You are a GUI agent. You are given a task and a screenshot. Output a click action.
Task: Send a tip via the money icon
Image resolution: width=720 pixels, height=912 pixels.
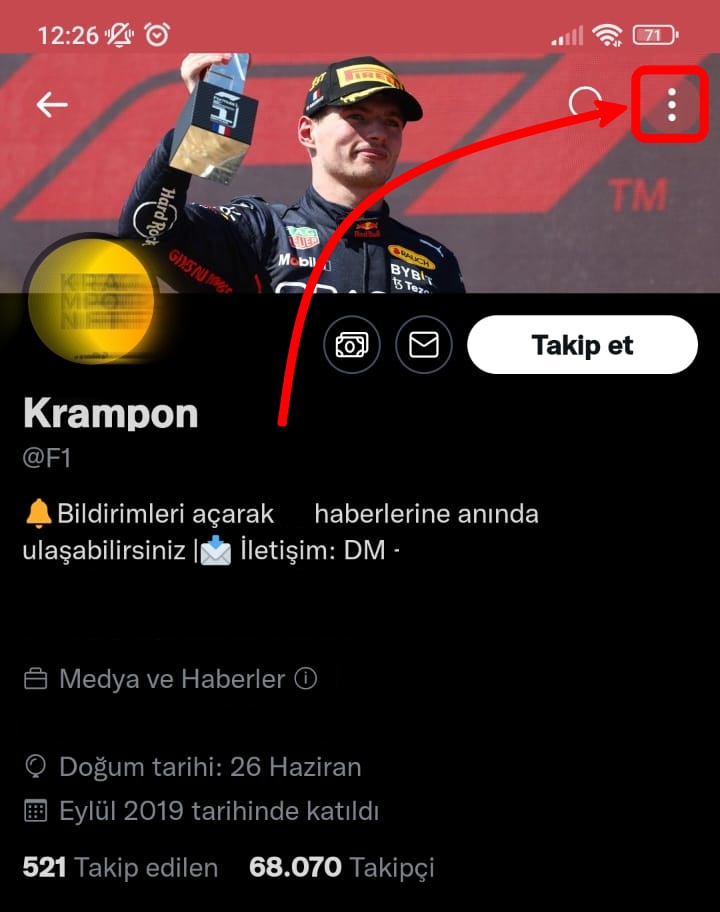click(x=352, y=345)
